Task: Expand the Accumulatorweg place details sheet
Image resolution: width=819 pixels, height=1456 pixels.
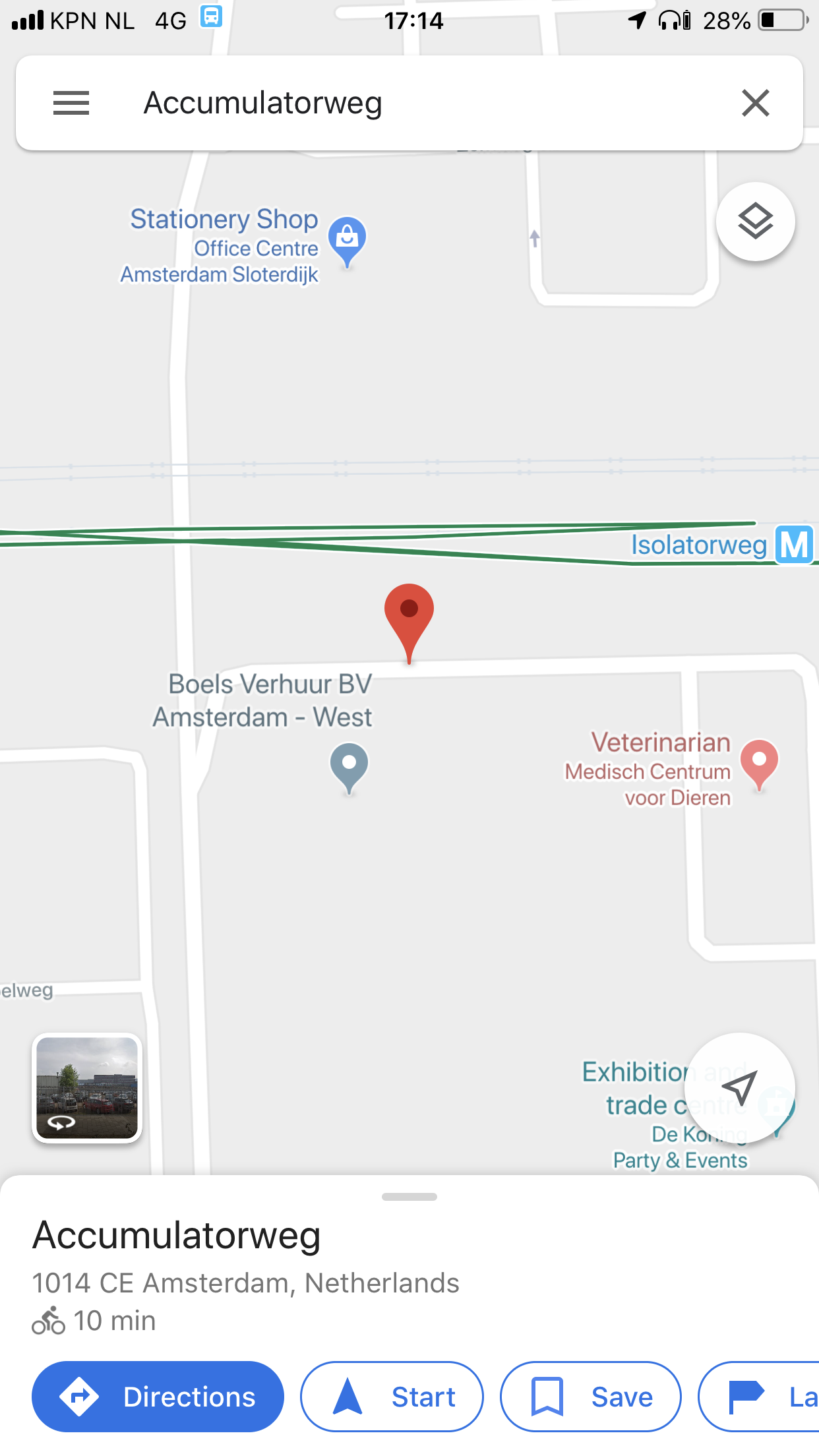Action: (x=409, y=1197)
